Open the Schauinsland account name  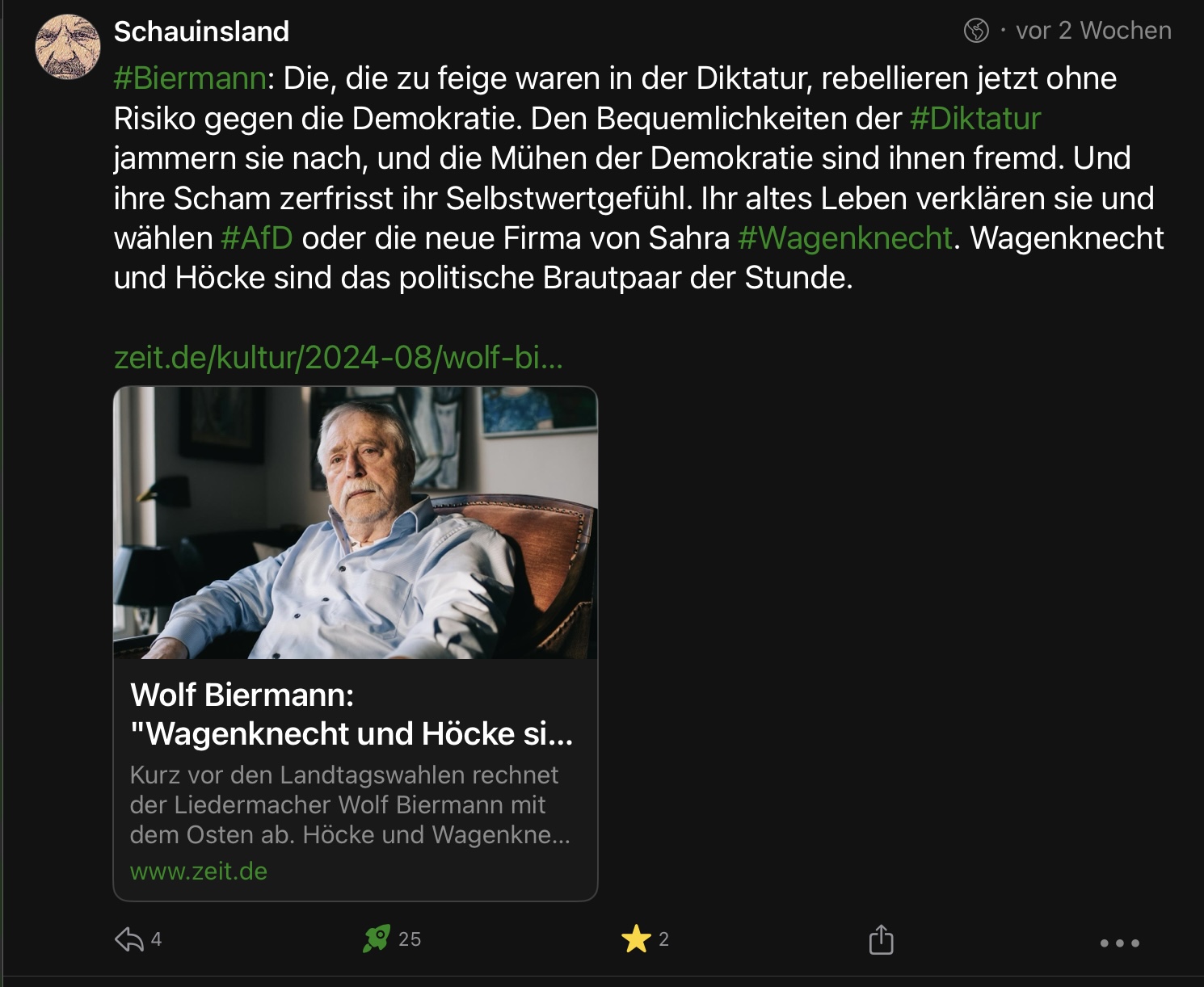tap(201, 31)
